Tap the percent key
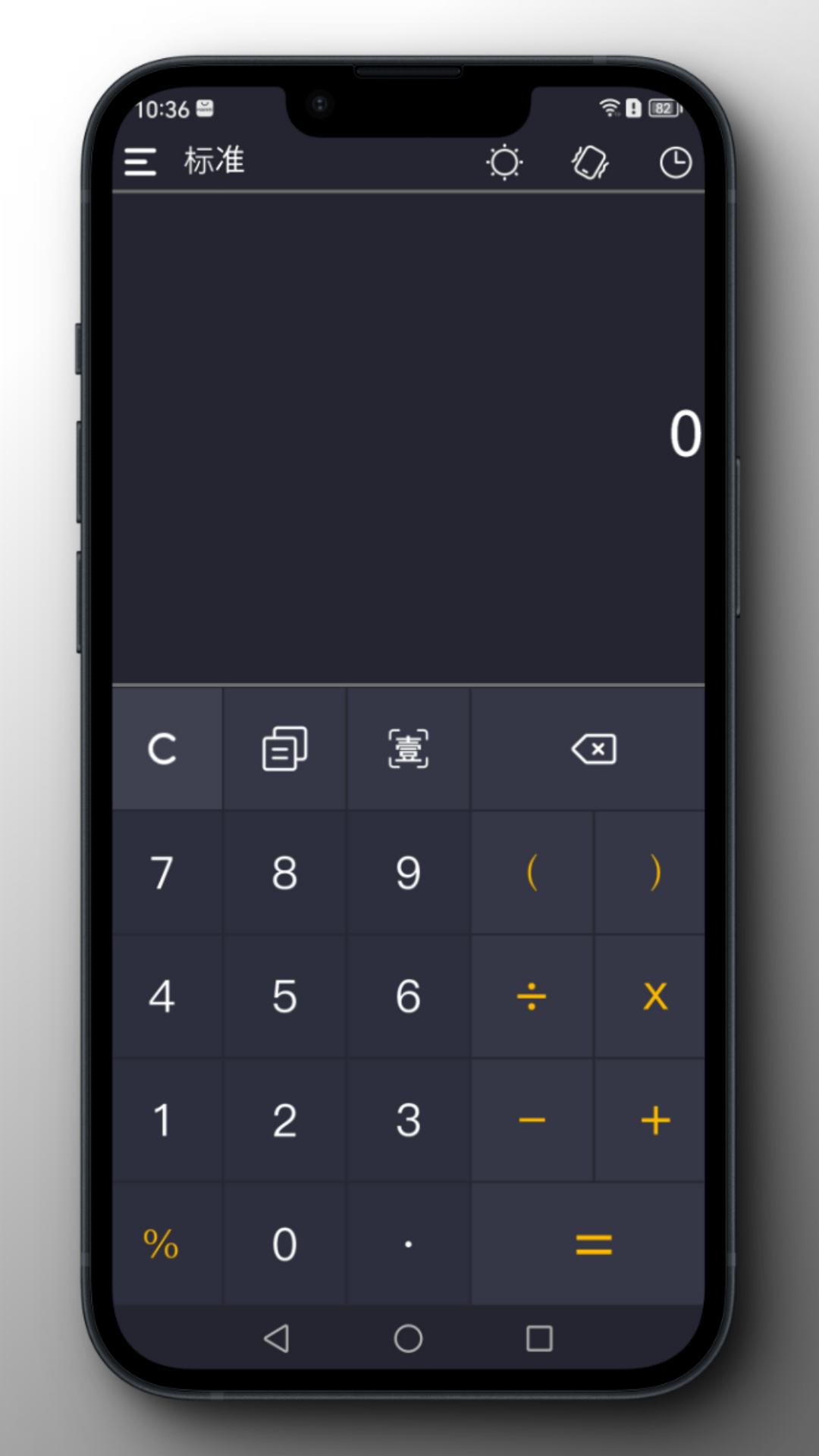 tap(162, 1244)
